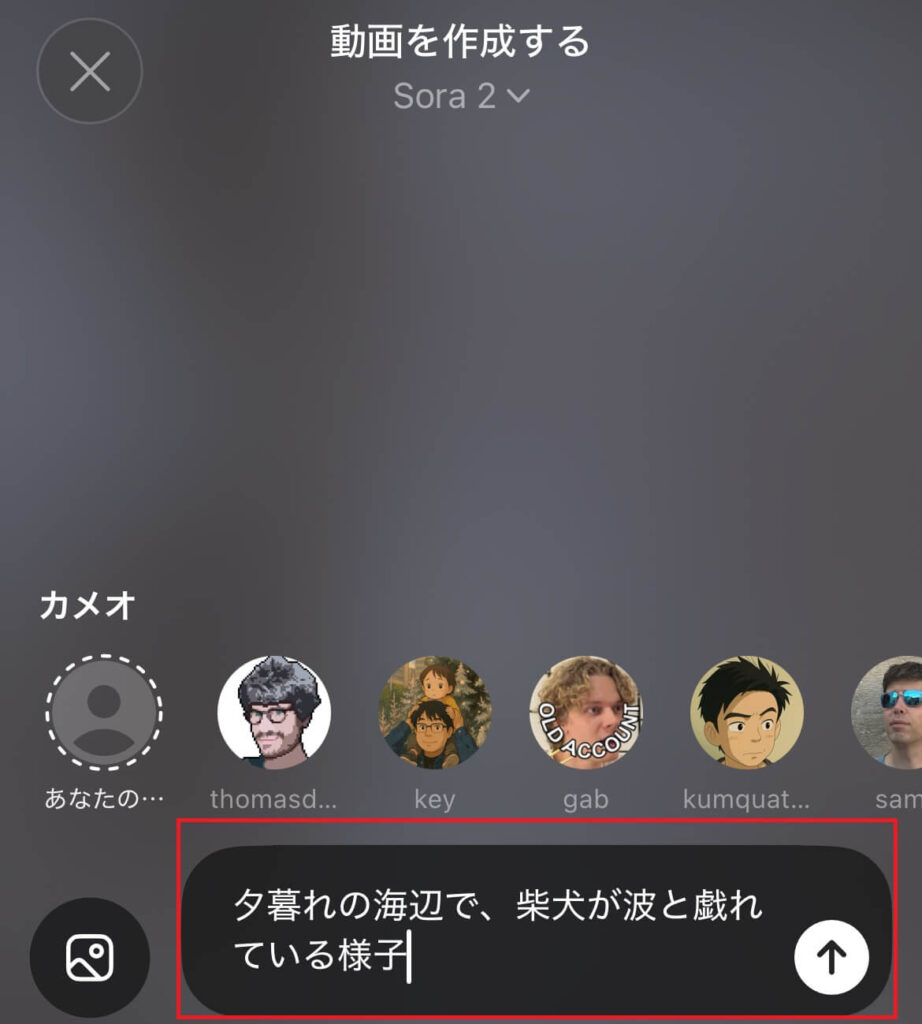Image resolution: width=922 pixels, height=1024 pixels.
Task: Select the kumquat cameo
Action: coord(746,712)
